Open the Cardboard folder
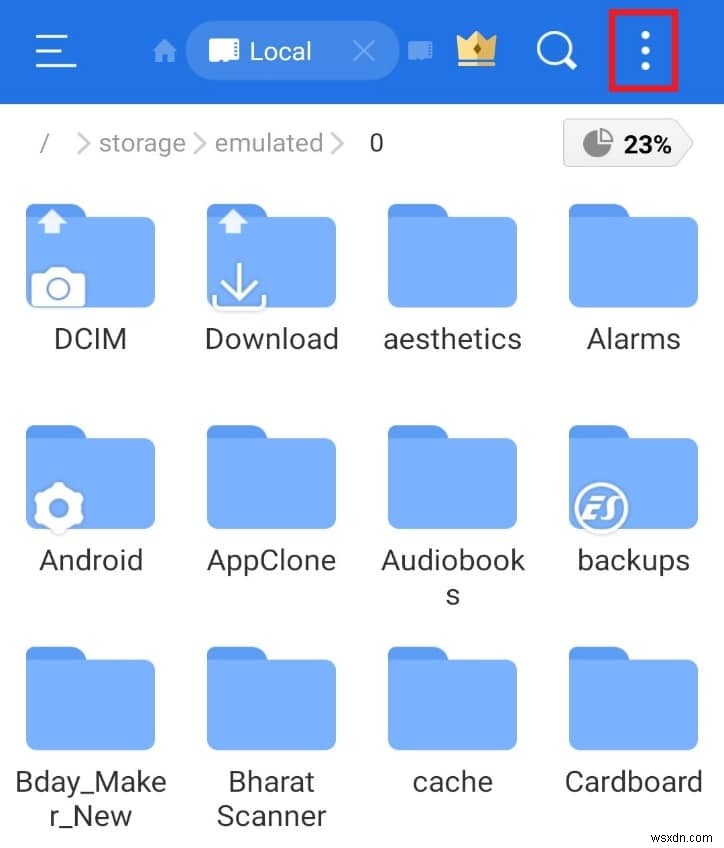This screenshot has width=724, height=848. [633, 699]
